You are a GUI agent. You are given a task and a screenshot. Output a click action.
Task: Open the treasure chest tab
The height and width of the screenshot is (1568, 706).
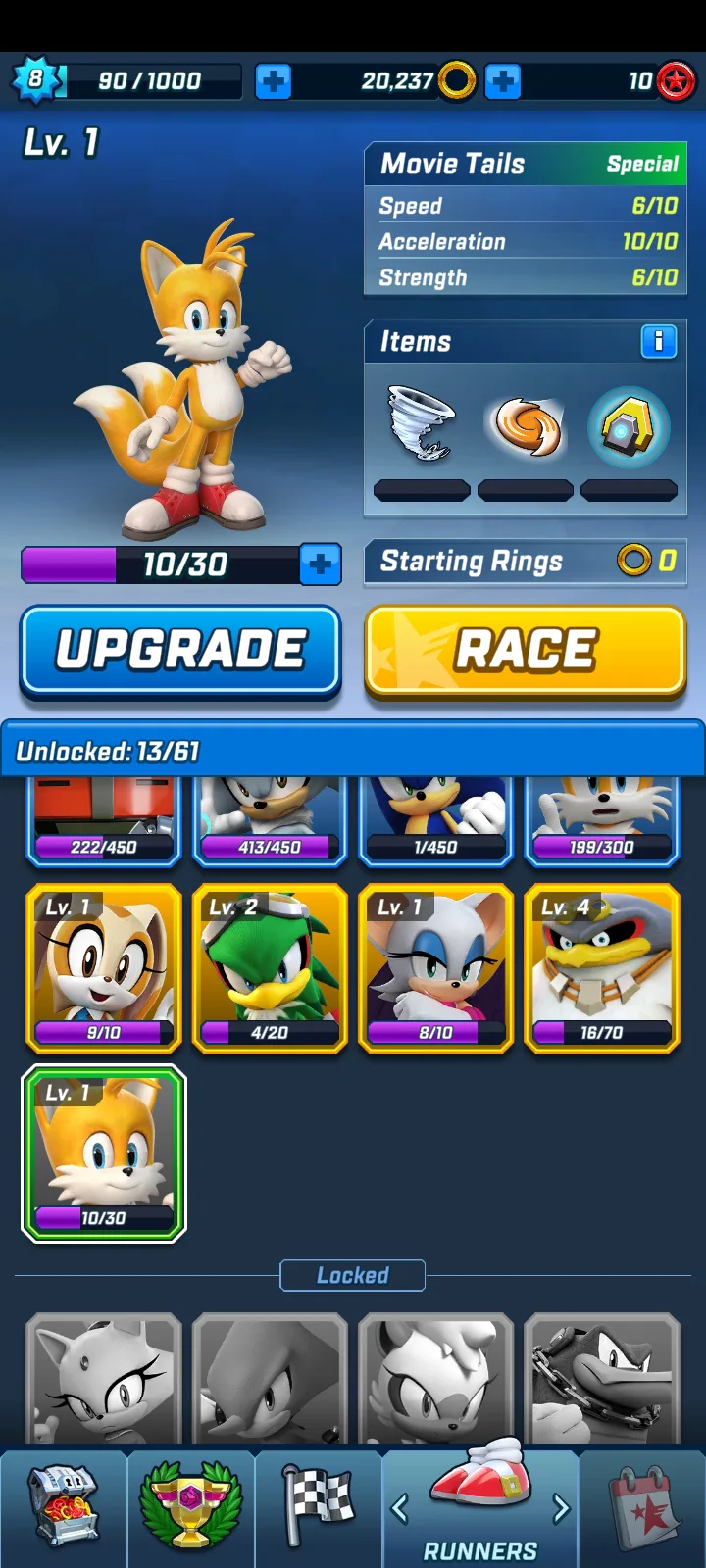pyautogui.click(x=63, y=1507)
